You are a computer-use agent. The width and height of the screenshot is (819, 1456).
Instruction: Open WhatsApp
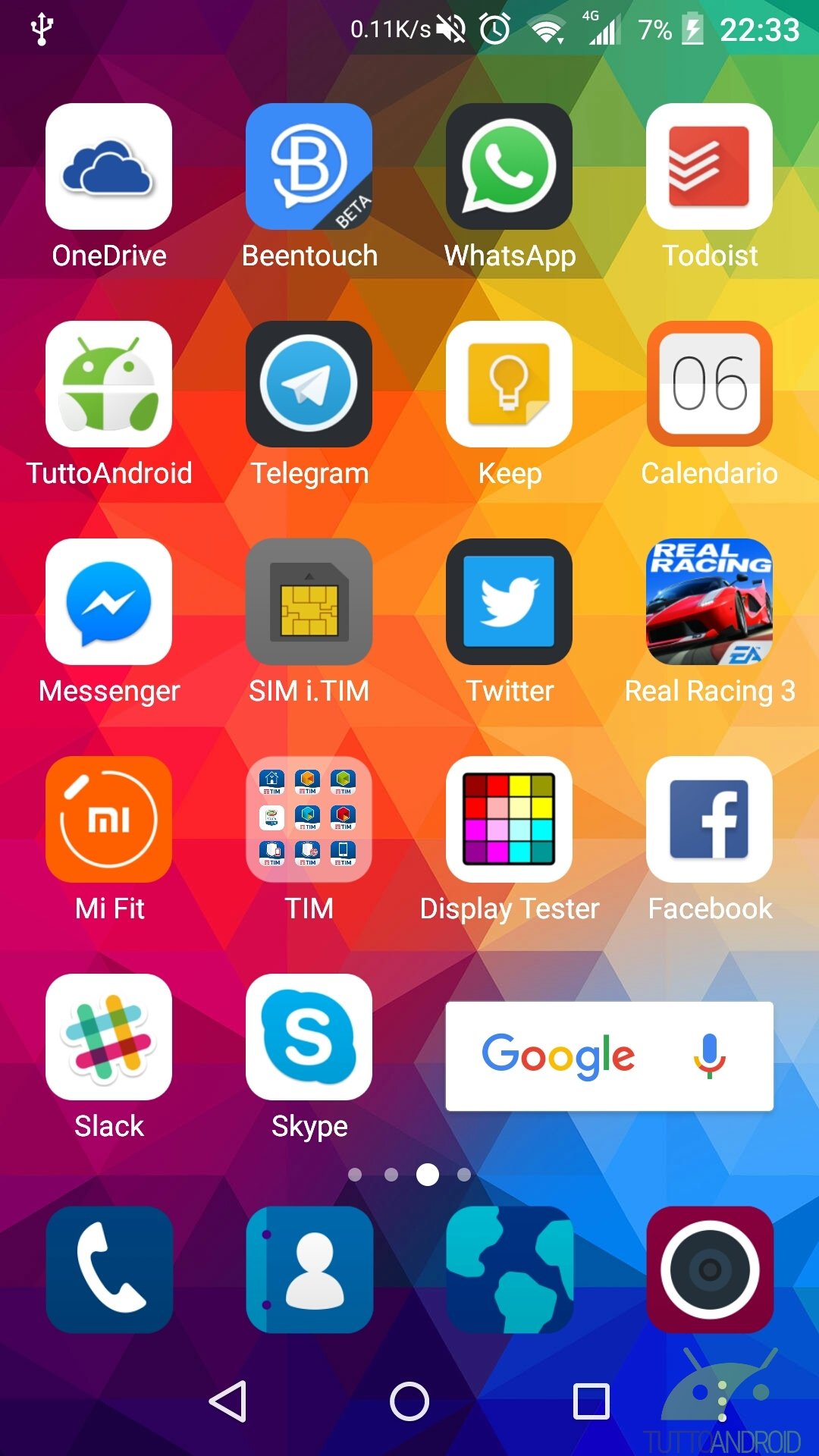tap(509, 167)
